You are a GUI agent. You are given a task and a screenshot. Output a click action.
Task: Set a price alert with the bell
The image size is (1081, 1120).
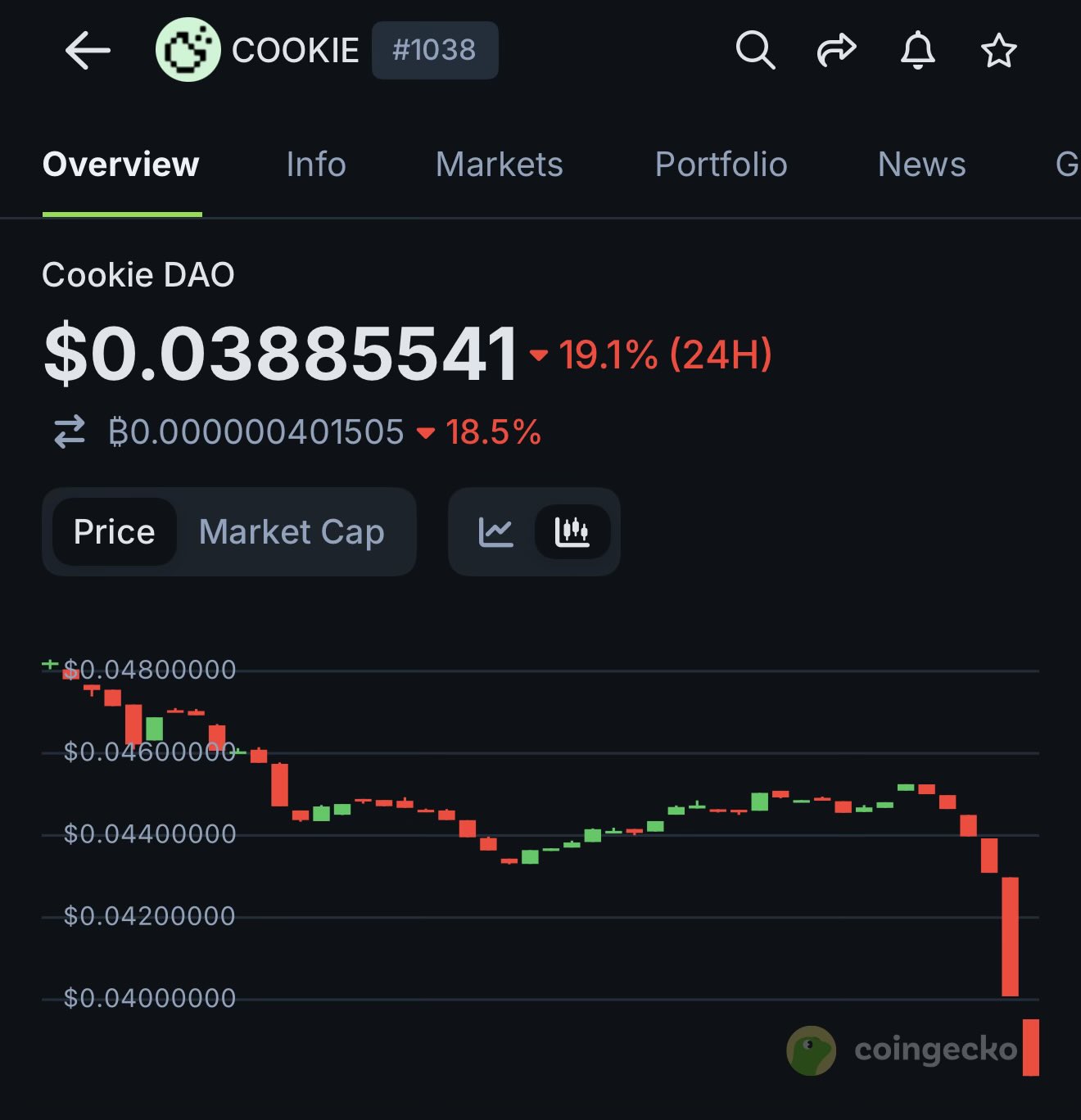click(917, 51)
